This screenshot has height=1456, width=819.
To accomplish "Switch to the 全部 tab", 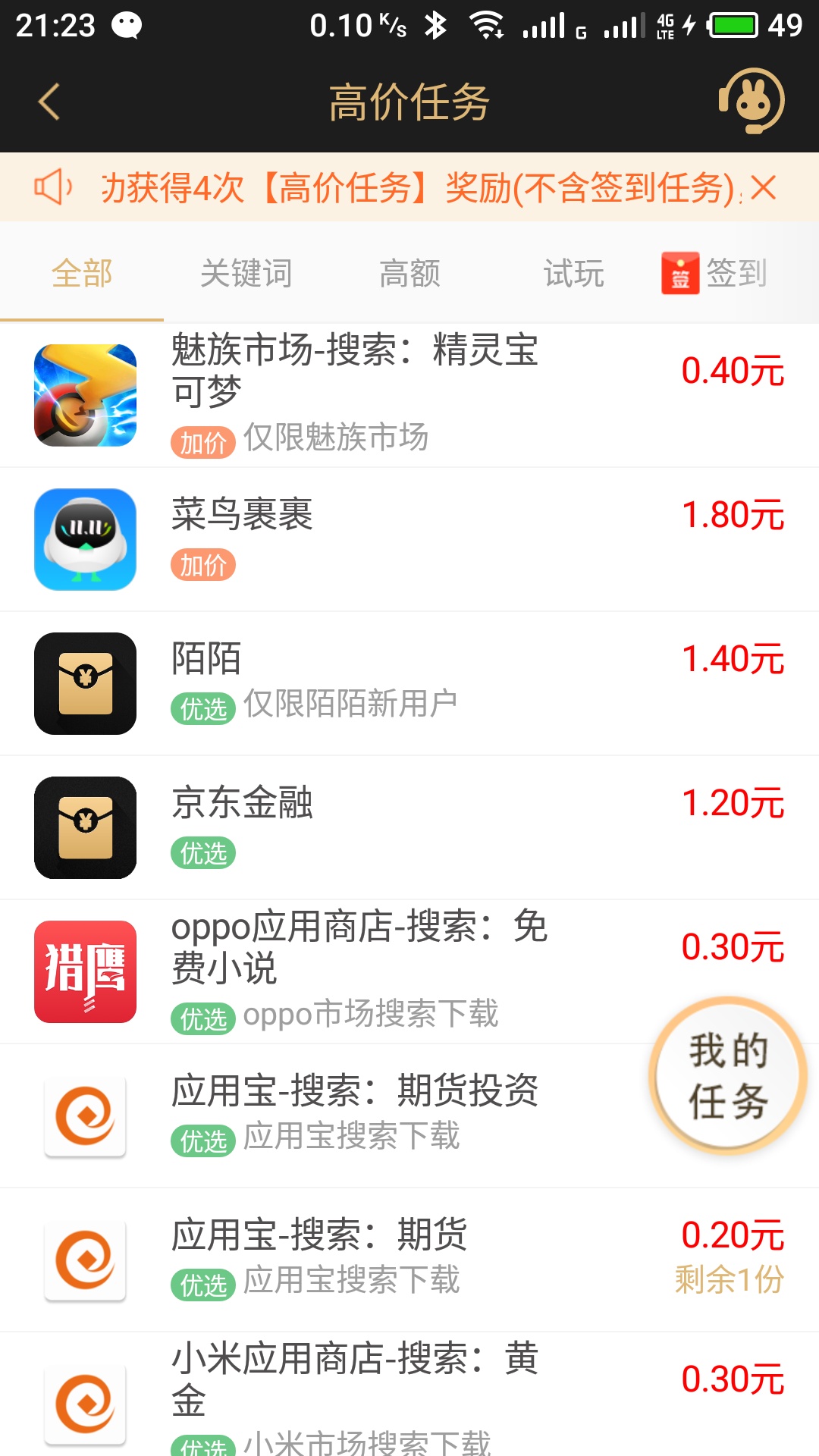I will [82, 273].
